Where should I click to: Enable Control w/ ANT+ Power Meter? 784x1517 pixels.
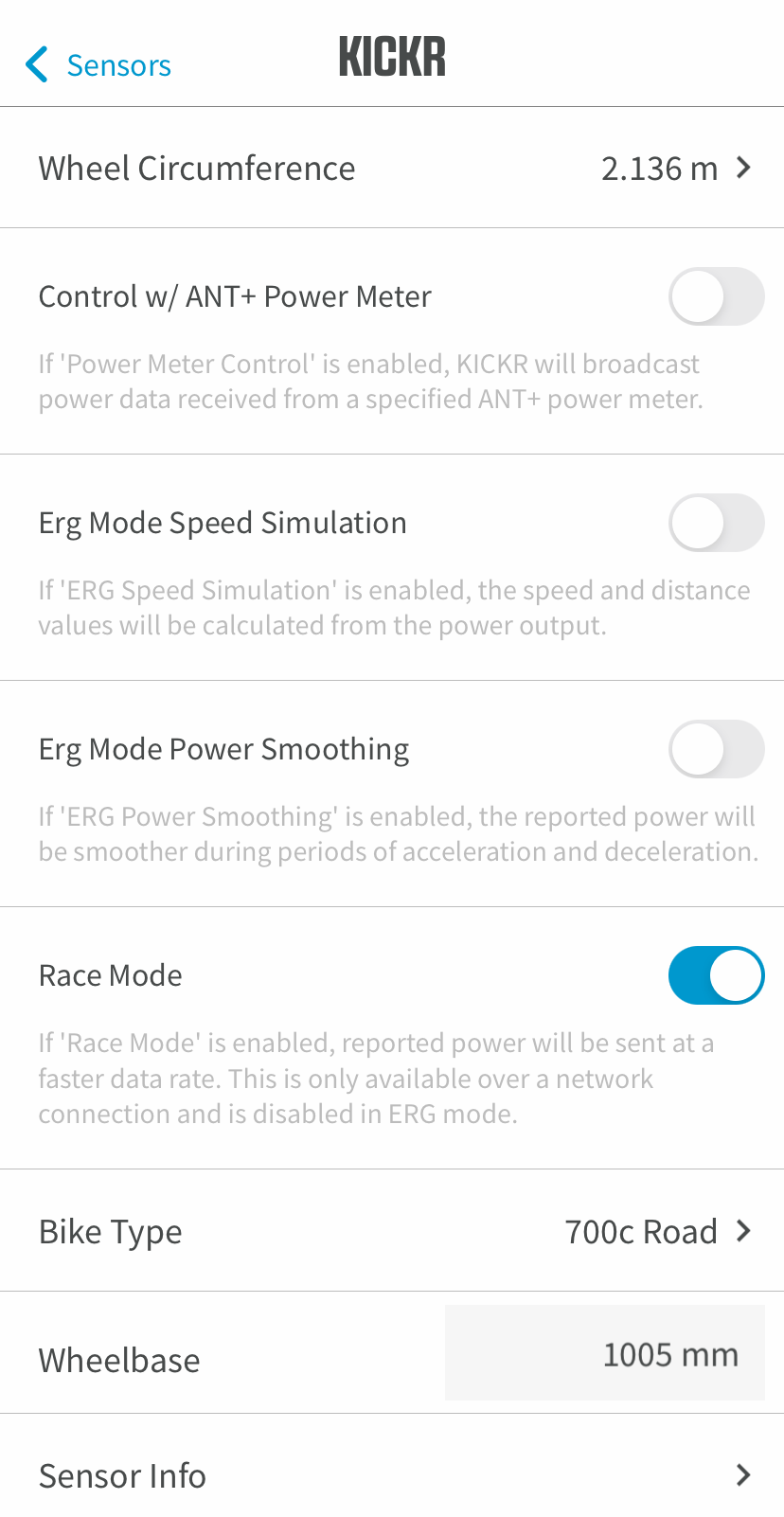(x=717, y=296)
